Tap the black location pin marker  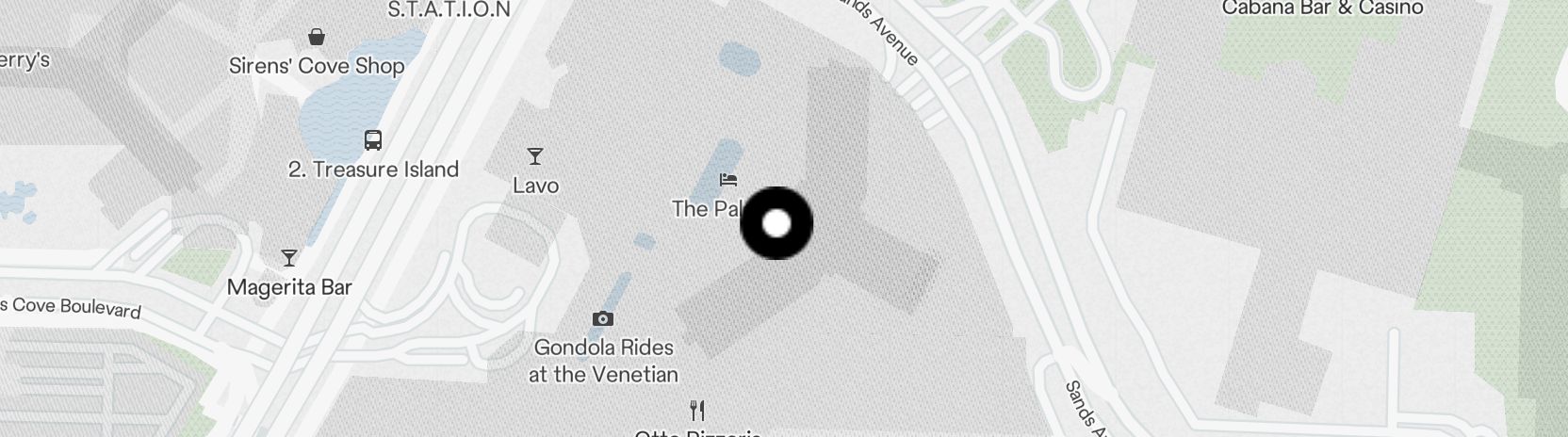pyautogui.click(x=776, y=223)
